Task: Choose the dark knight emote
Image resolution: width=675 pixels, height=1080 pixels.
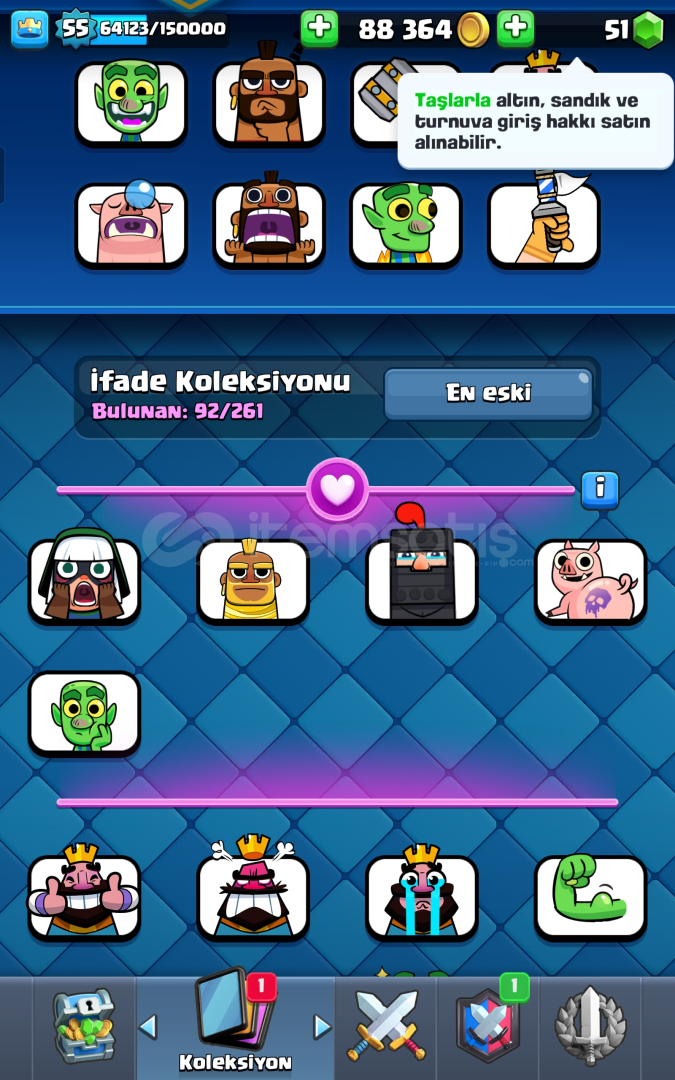Action: [421, 581]
